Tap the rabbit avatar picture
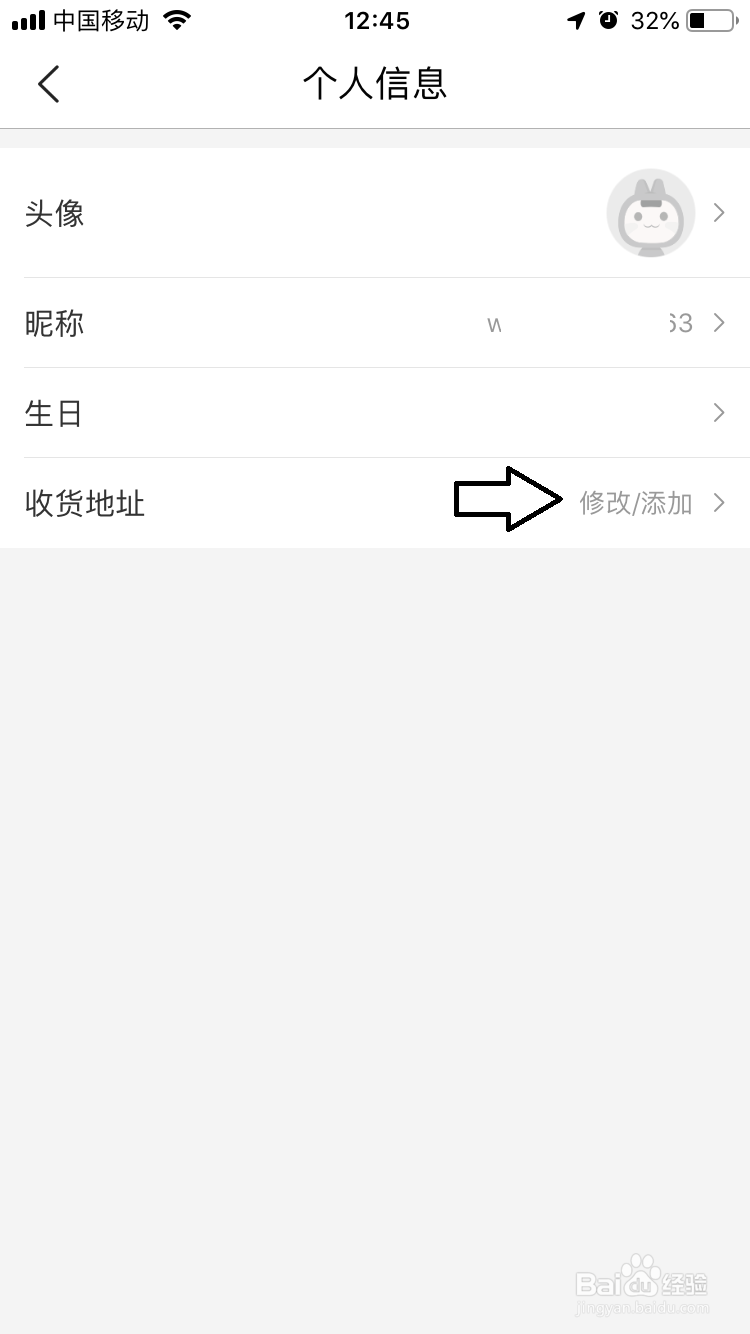 coord(650,213)
